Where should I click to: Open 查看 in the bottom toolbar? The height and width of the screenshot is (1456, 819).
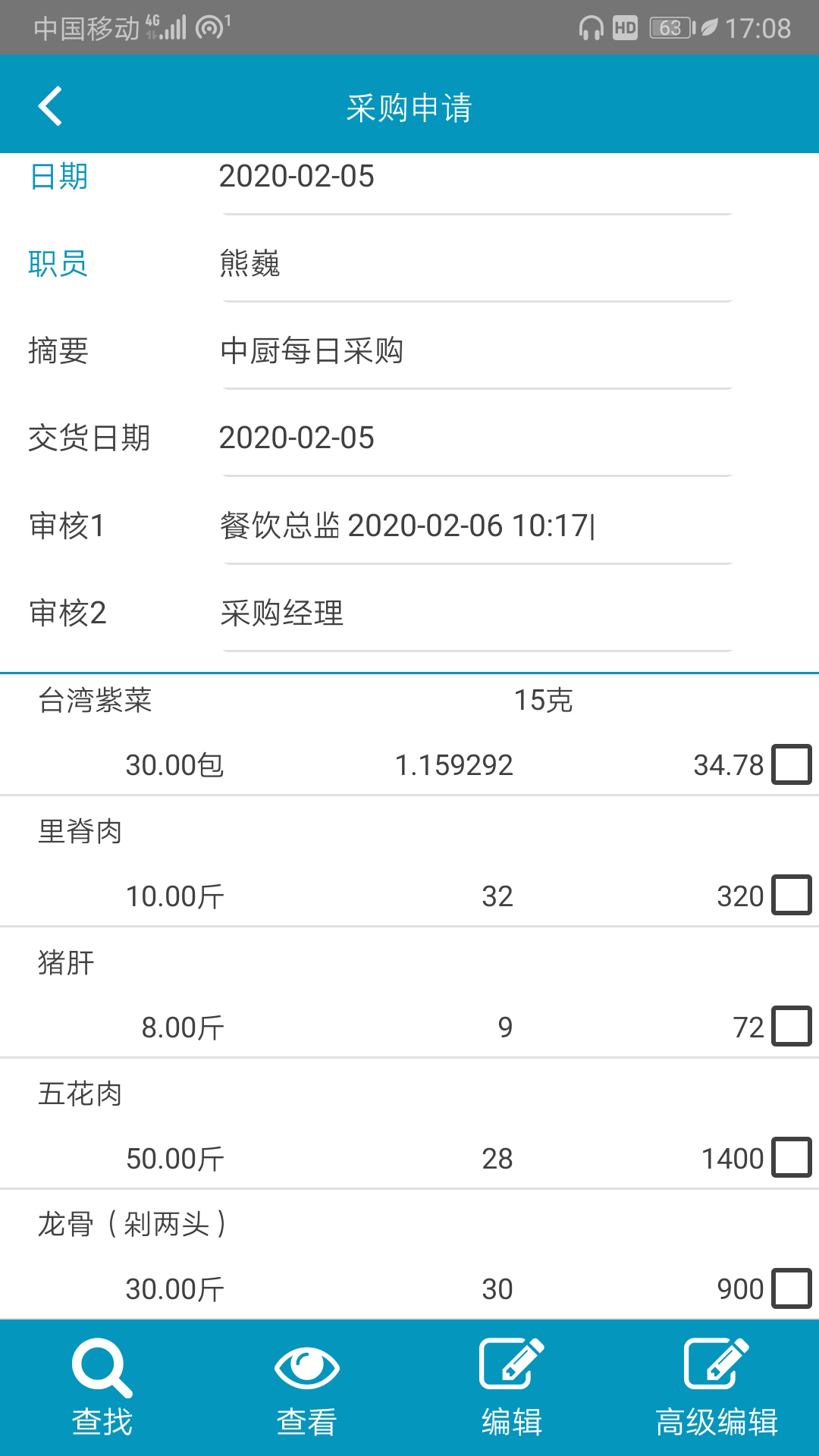click(306, 1388)
